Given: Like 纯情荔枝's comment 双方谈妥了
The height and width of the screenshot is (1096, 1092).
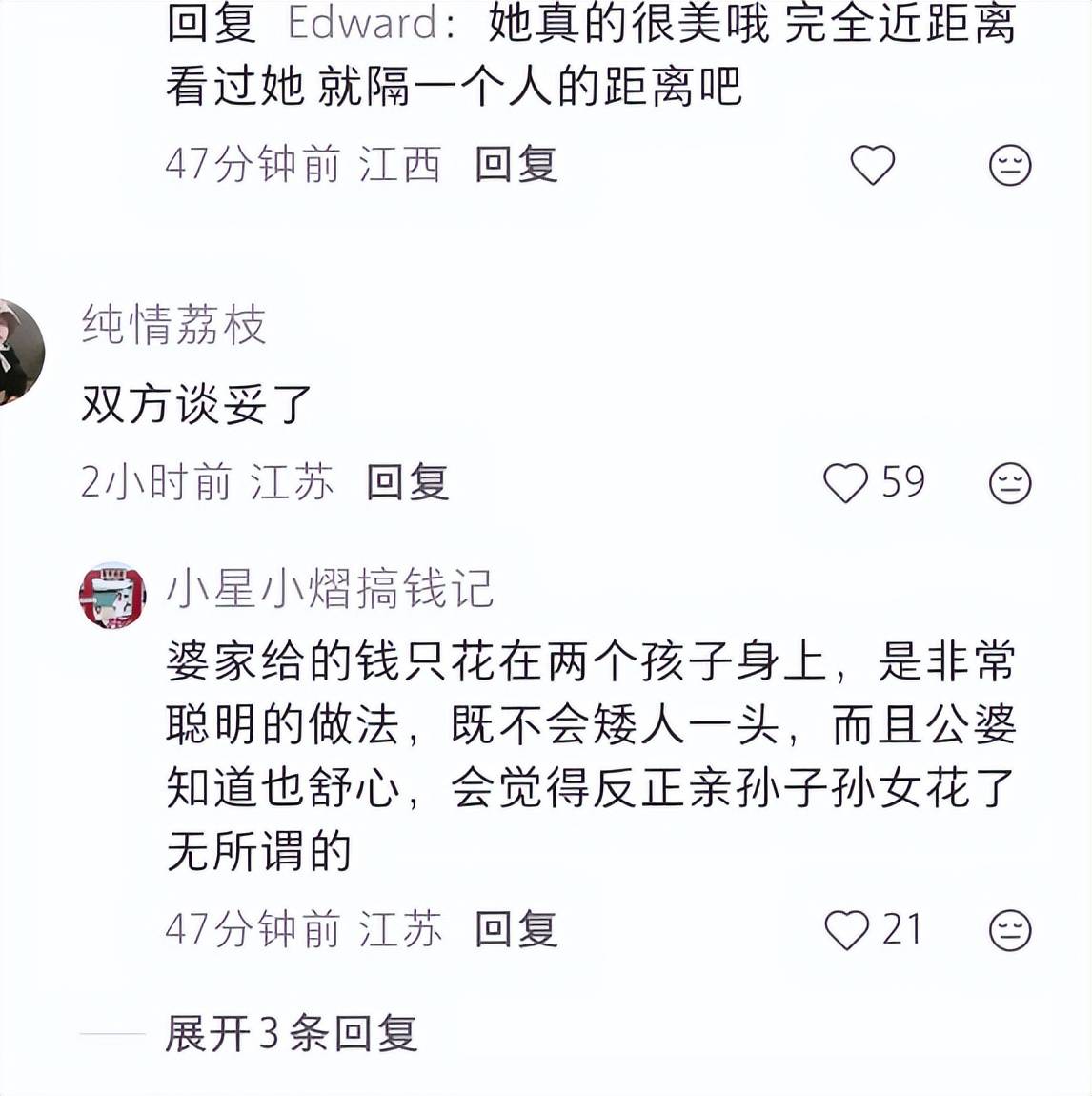Looking at the screenshot, I should [846, 483].
